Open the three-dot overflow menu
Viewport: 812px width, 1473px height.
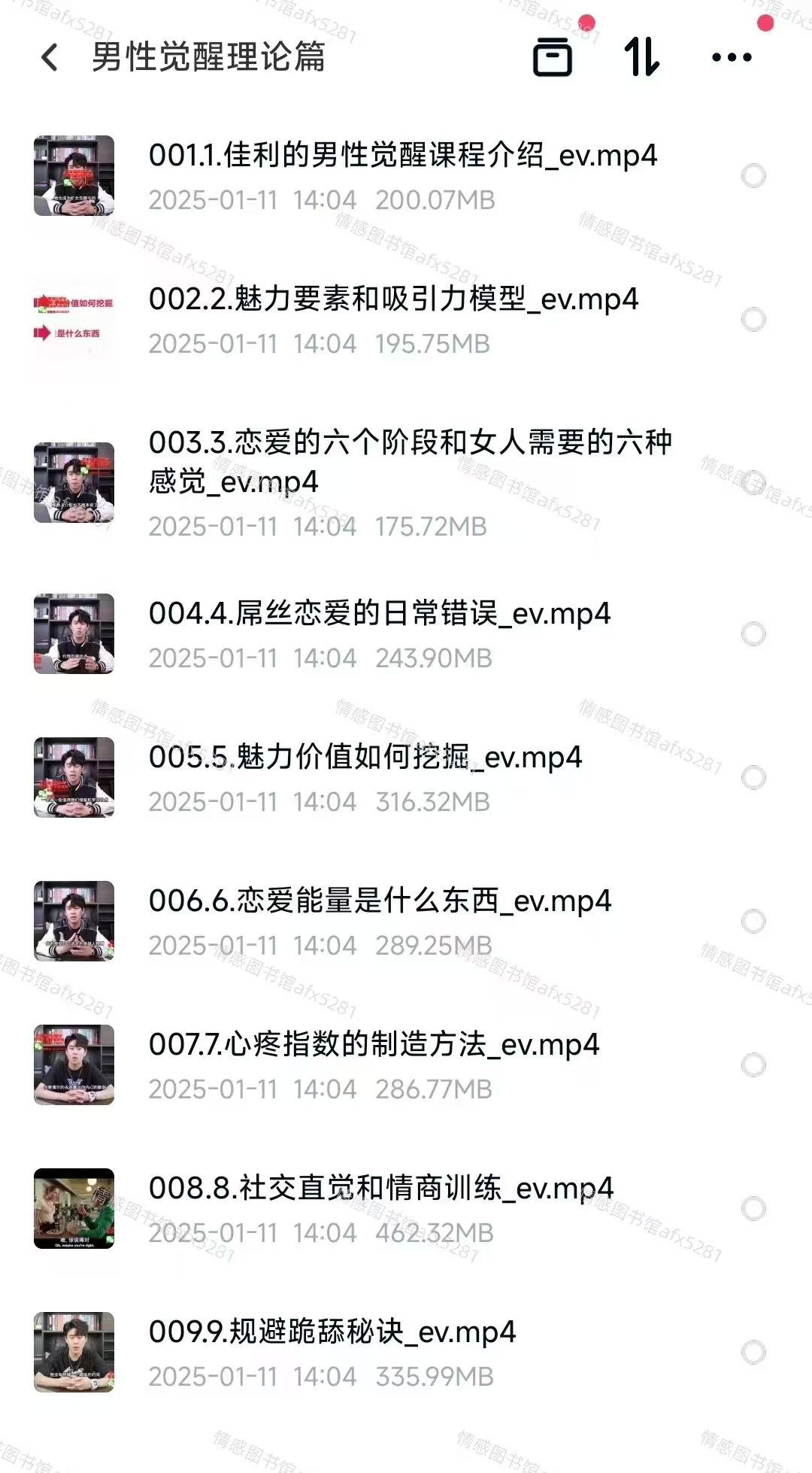(x=731, y=57)
